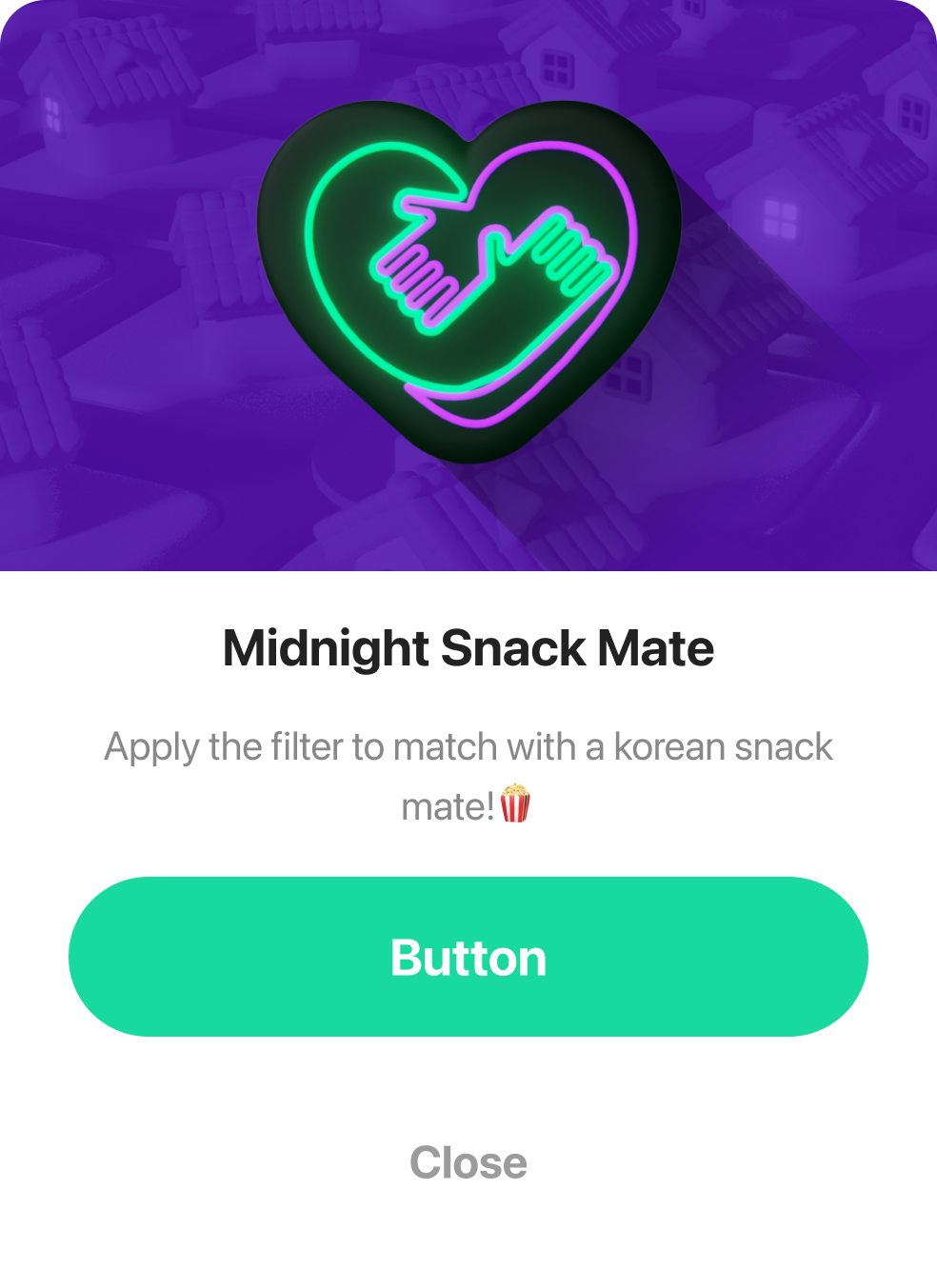The height and width of the screenshot is (1288, 937).
Task: Dismiss the dialog with Close
Action: pos(468,1162)
